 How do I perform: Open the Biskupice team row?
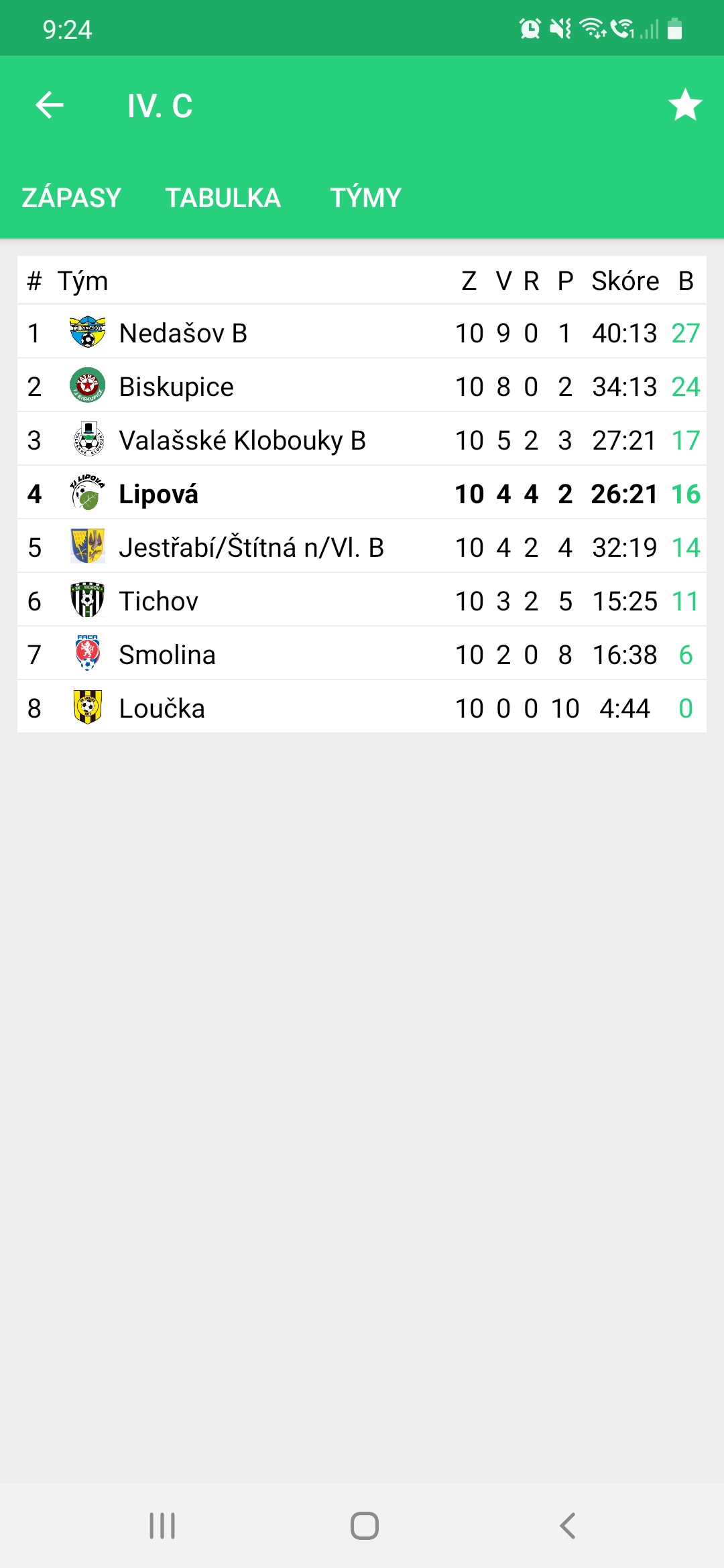362,386
